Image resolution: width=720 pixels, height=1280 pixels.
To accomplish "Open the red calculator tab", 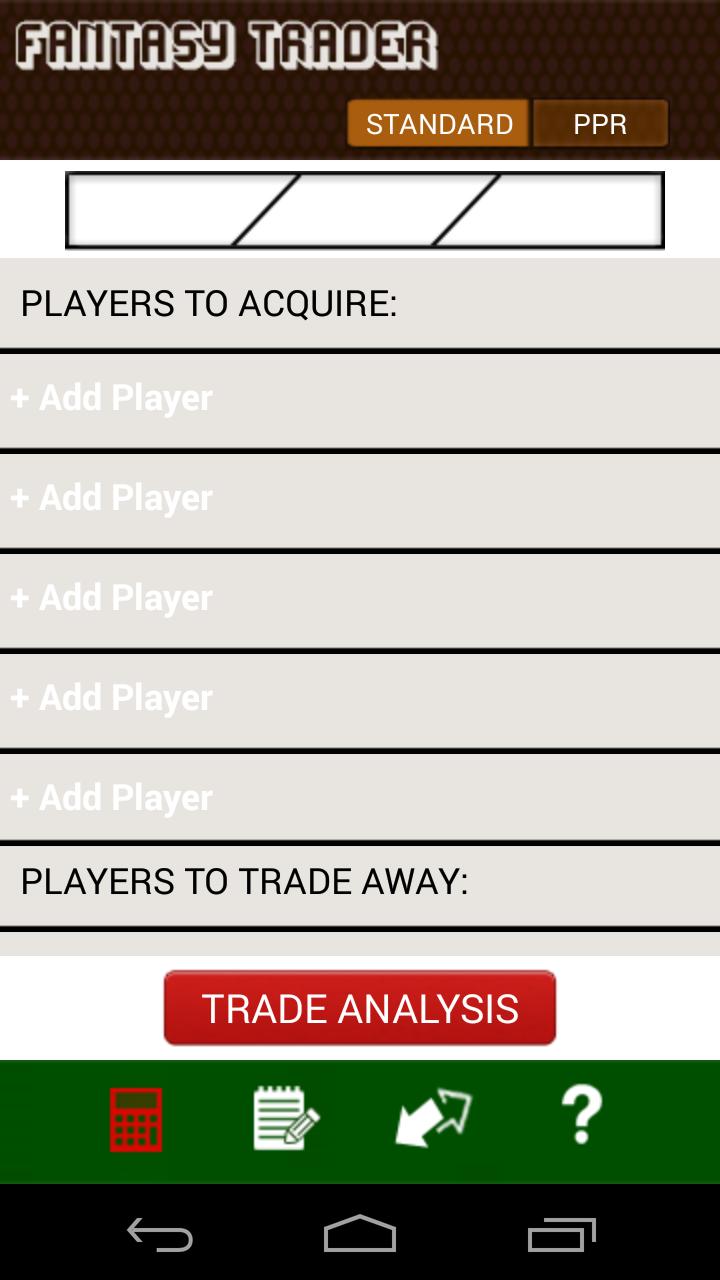I will click(x=136, y=1119).
